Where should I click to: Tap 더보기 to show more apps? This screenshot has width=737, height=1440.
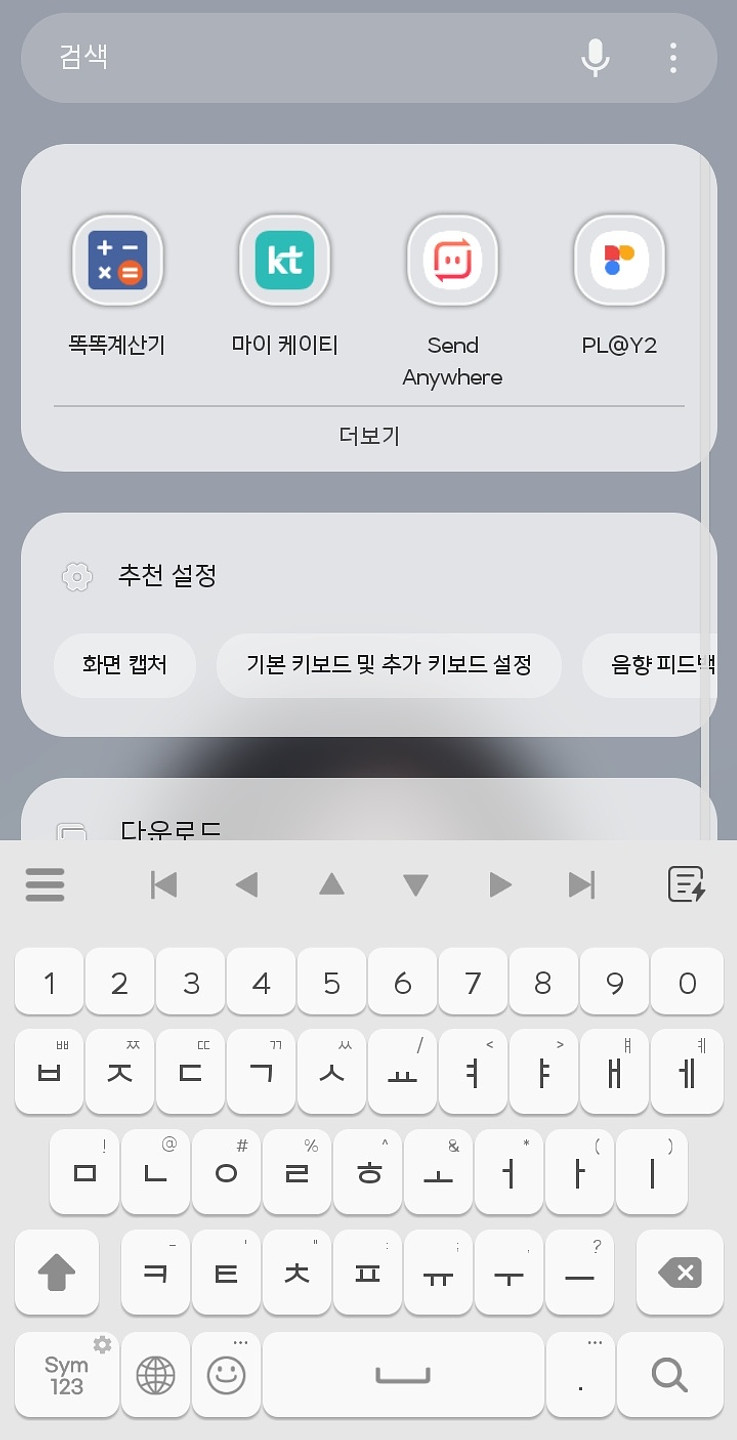point(369,436)
